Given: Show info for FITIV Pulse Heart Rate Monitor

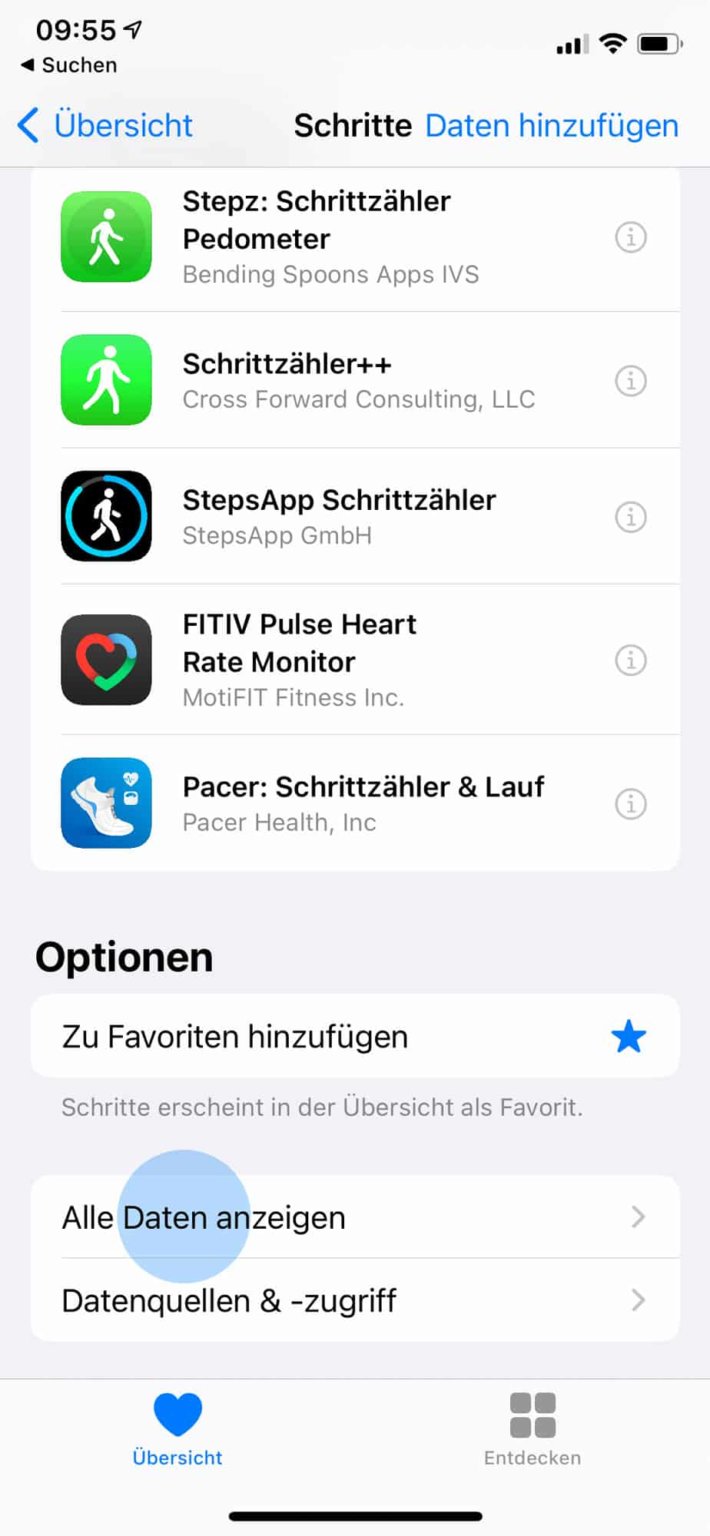Looking at the screenshot, I should point(630,660).
